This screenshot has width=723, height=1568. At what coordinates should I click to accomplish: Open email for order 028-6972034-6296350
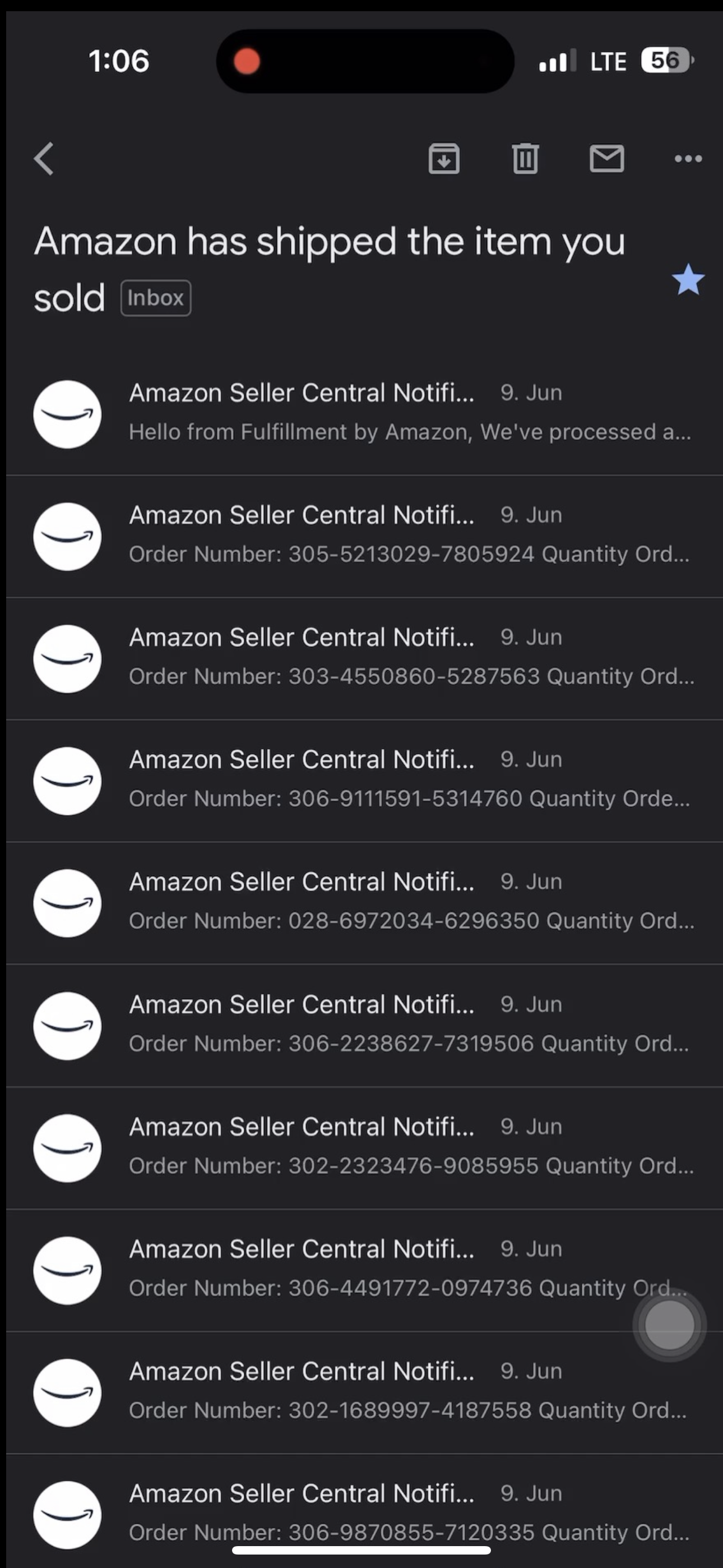coord(364,903)
